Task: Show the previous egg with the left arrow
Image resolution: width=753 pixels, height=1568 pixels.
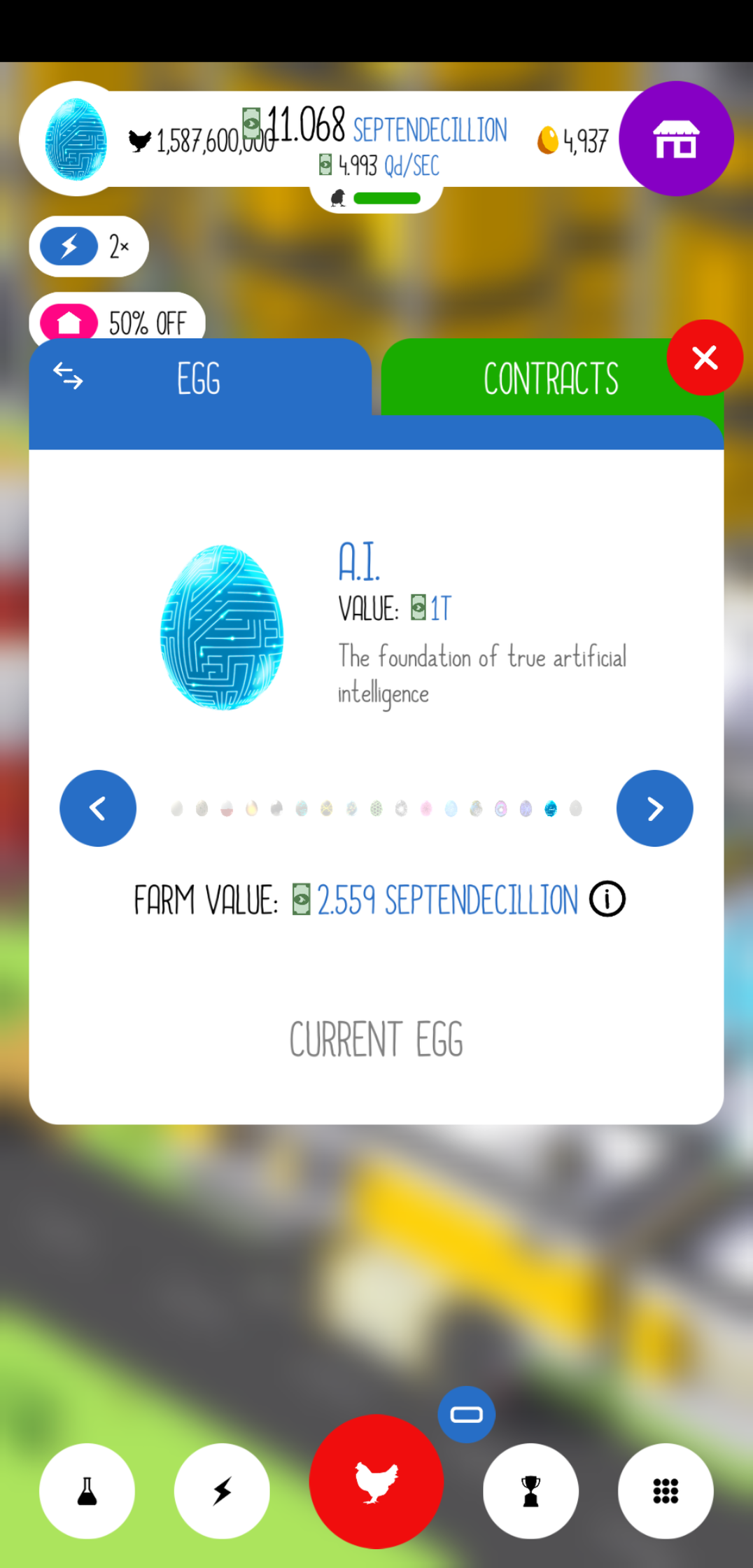Action: click(98, 808)
